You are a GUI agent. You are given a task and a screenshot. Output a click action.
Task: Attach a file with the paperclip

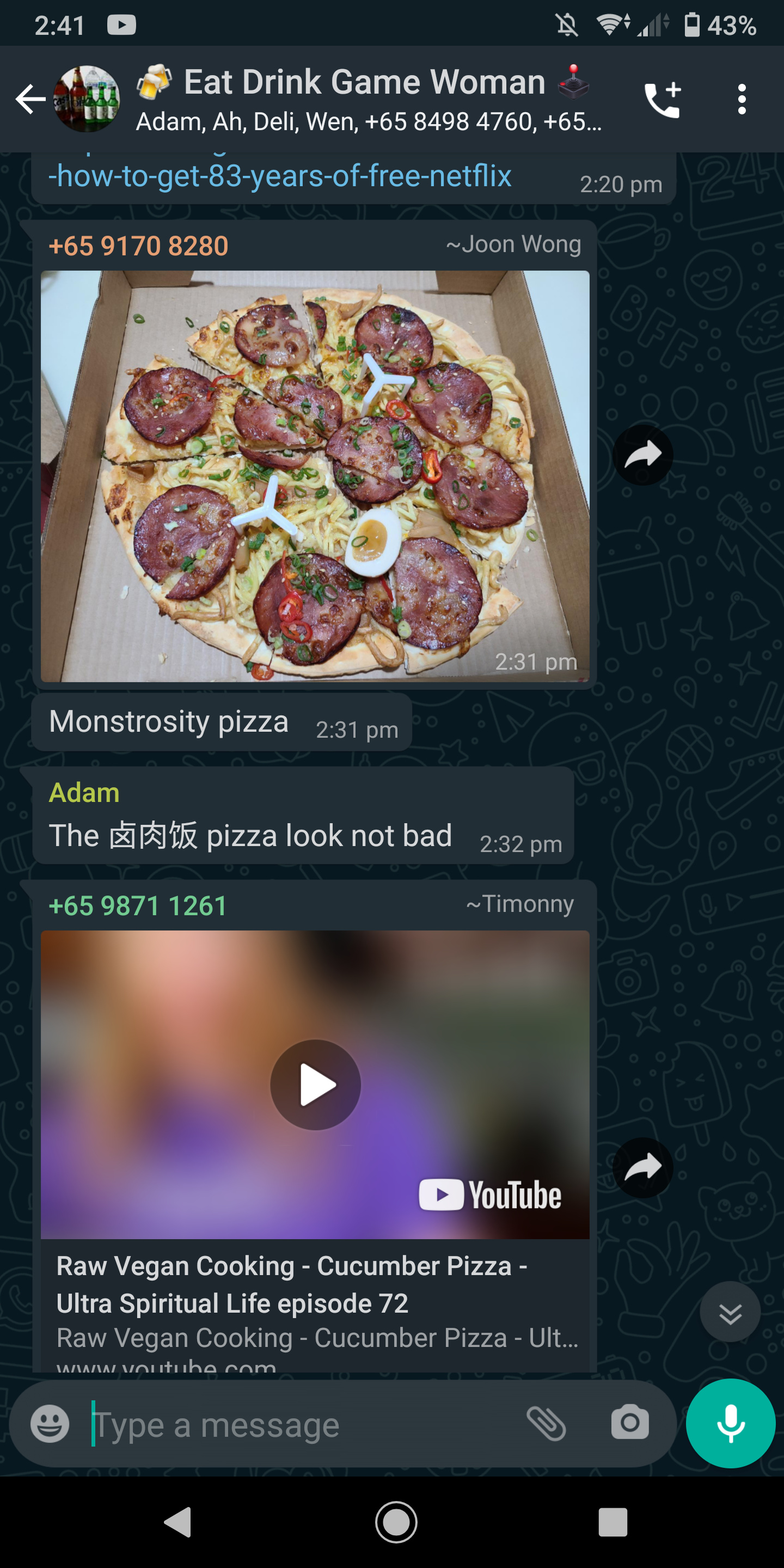pos(546,1423)
